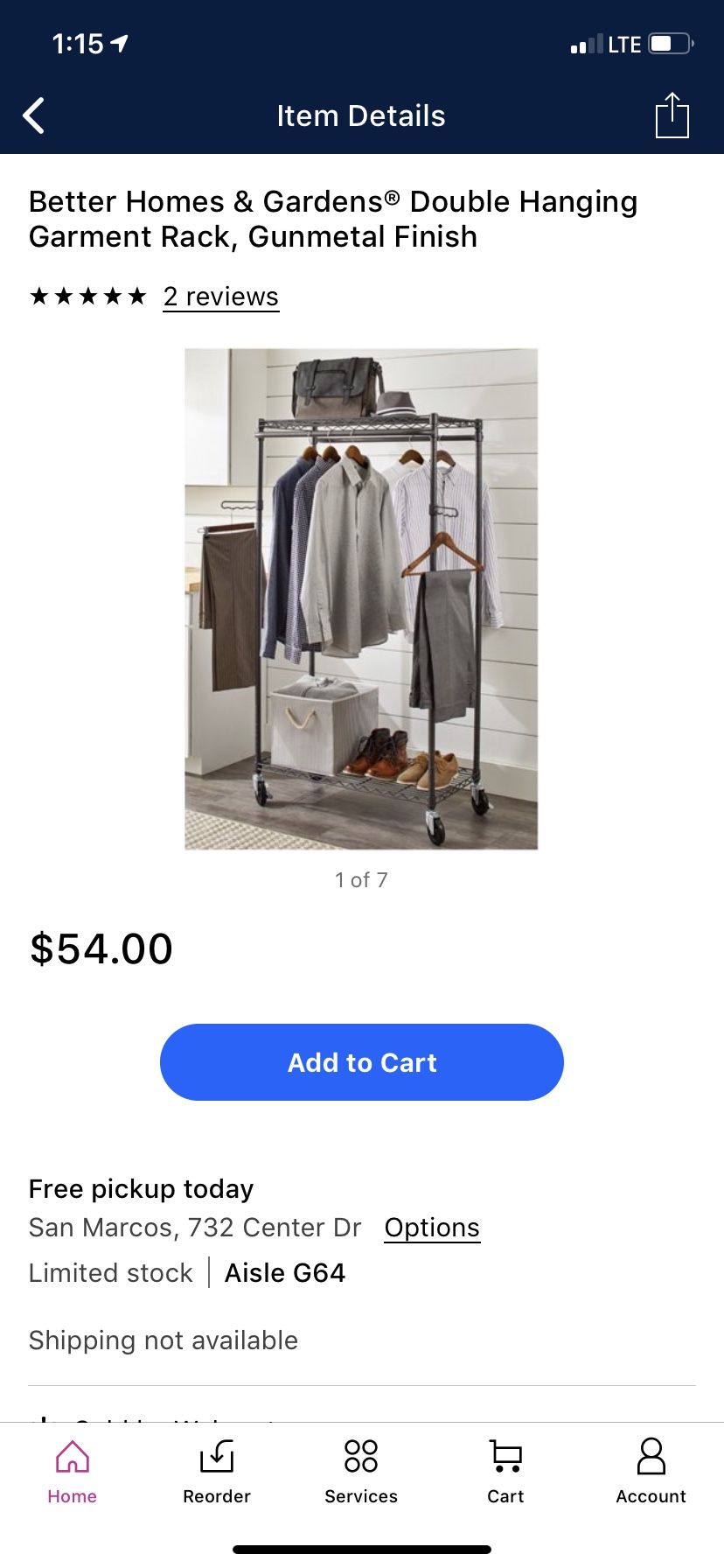Add the garment rack to cart

[x=362, y=1062]
